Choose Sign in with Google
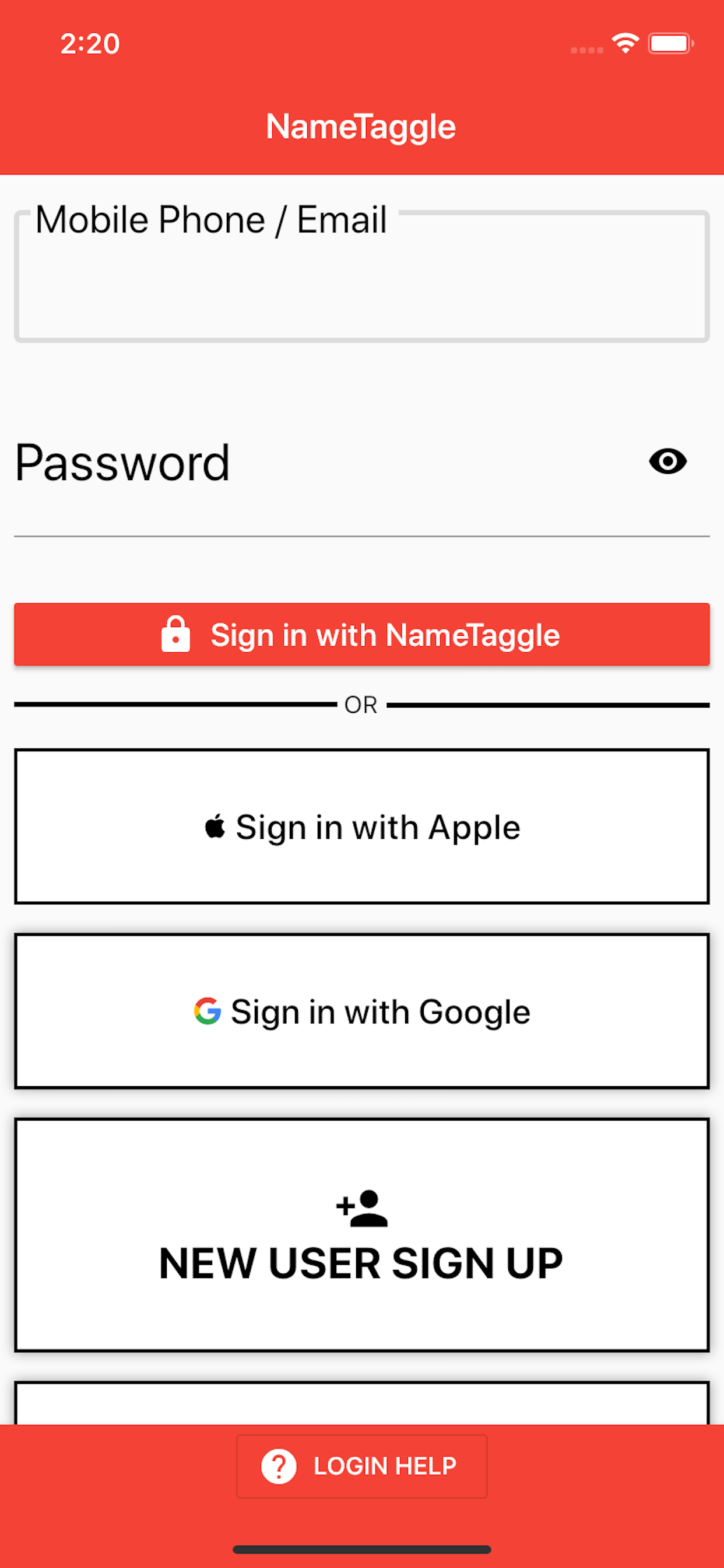The image size is (724, 1568). [x=362, y=1011]
